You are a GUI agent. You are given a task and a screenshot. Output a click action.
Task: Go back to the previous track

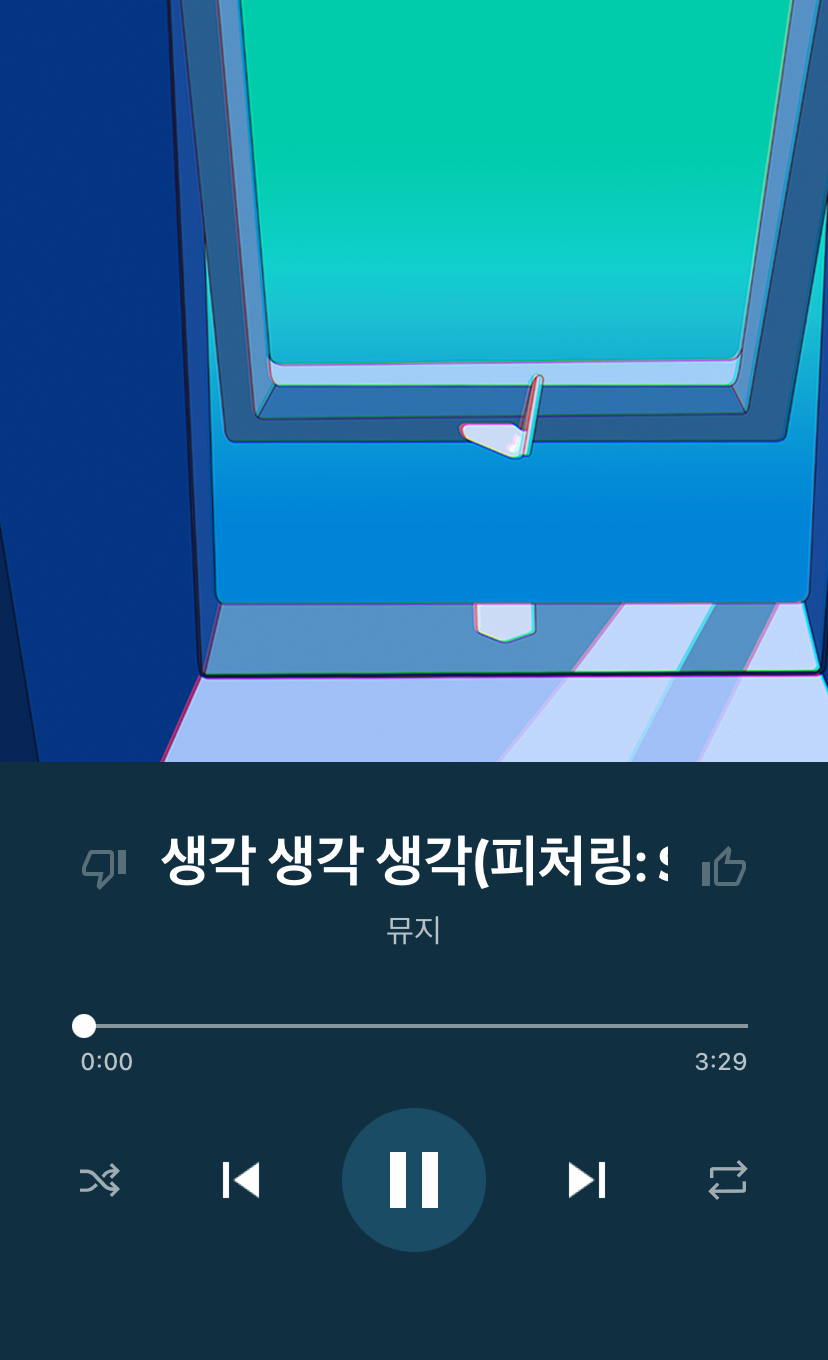[241, 1180]
